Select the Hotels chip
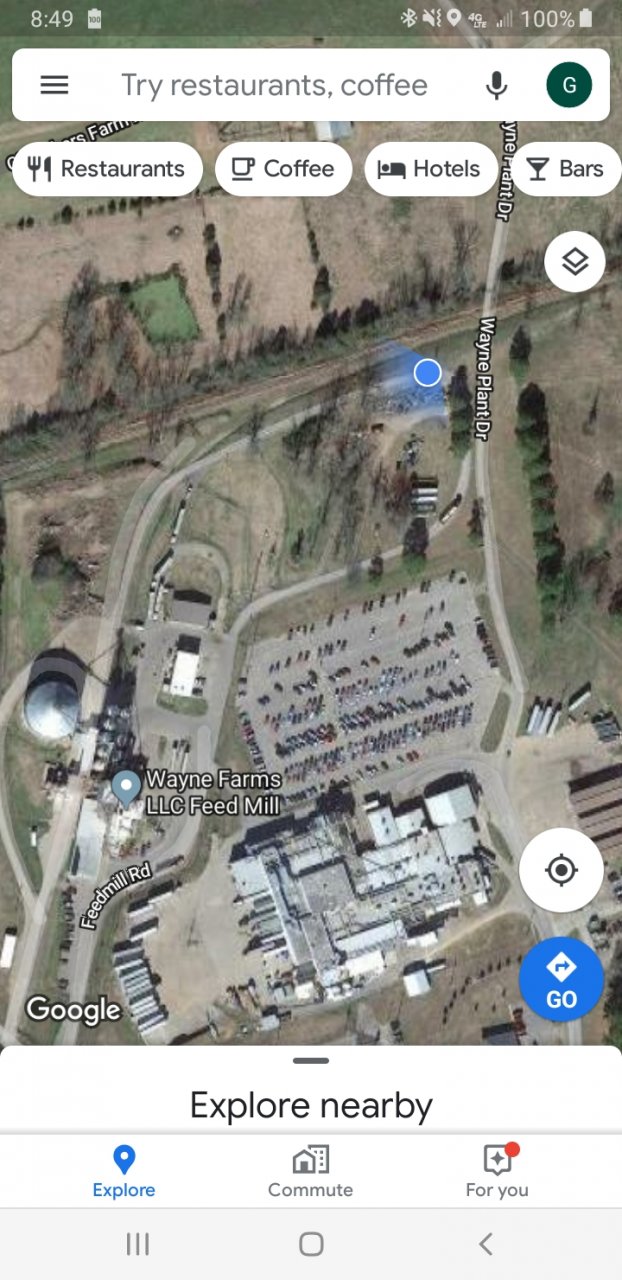The height and width of the screenshot is (1280, 622). 429,169
